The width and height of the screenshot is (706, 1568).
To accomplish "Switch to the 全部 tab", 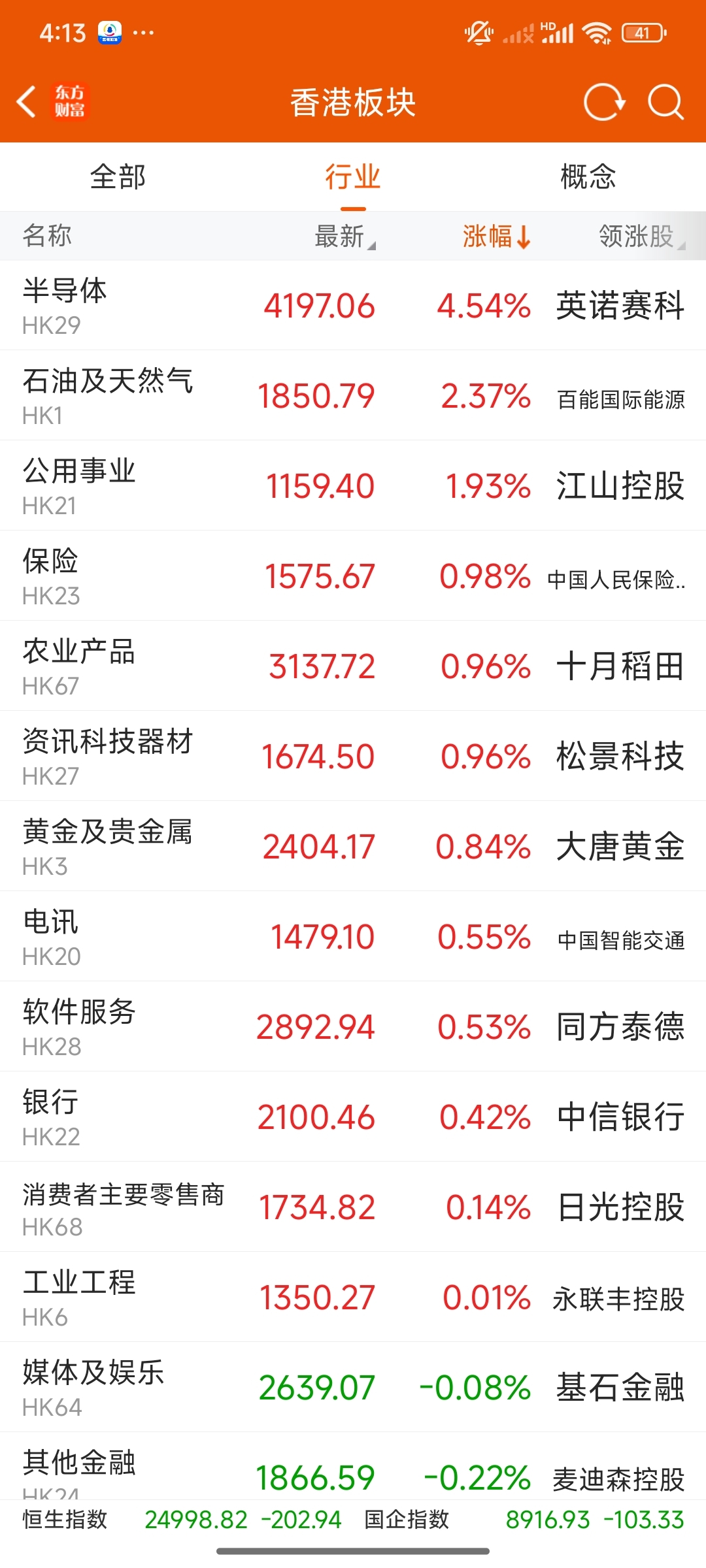I will [x=118, y=177].
